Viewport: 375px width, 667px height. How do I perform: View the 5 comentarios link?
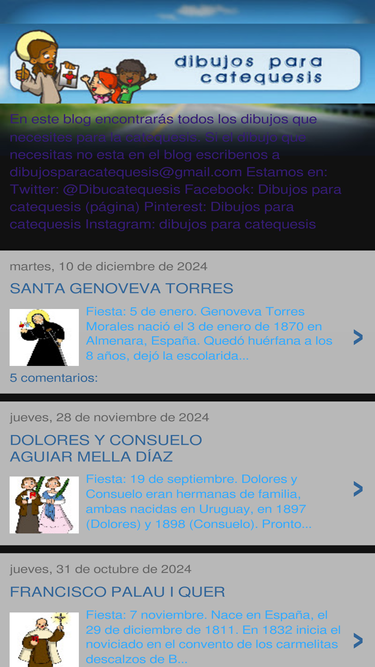coord(54,378)
